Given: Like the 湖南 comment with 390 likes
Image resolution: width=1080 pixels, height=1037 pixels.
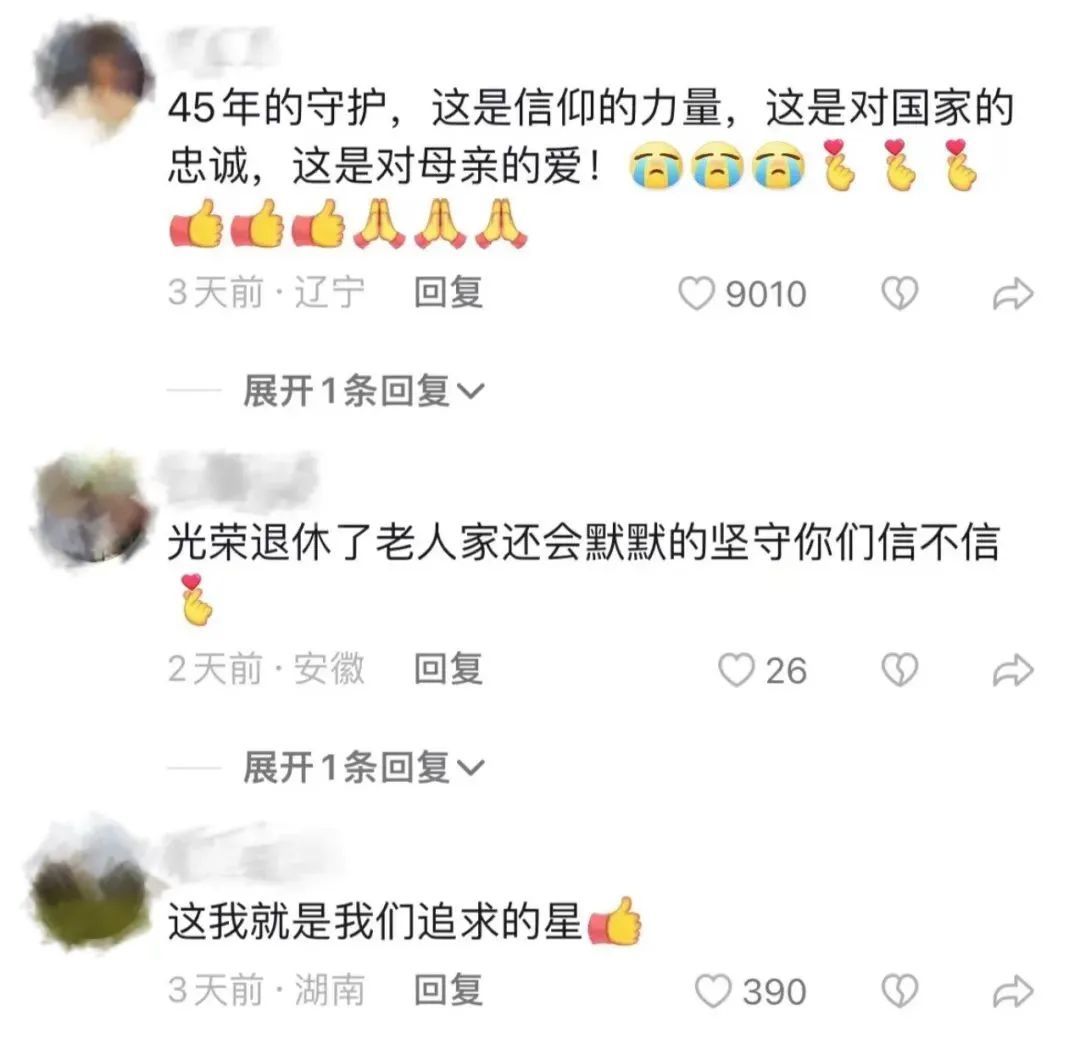Looking at the screenshot, I should (x=713, y=991).
